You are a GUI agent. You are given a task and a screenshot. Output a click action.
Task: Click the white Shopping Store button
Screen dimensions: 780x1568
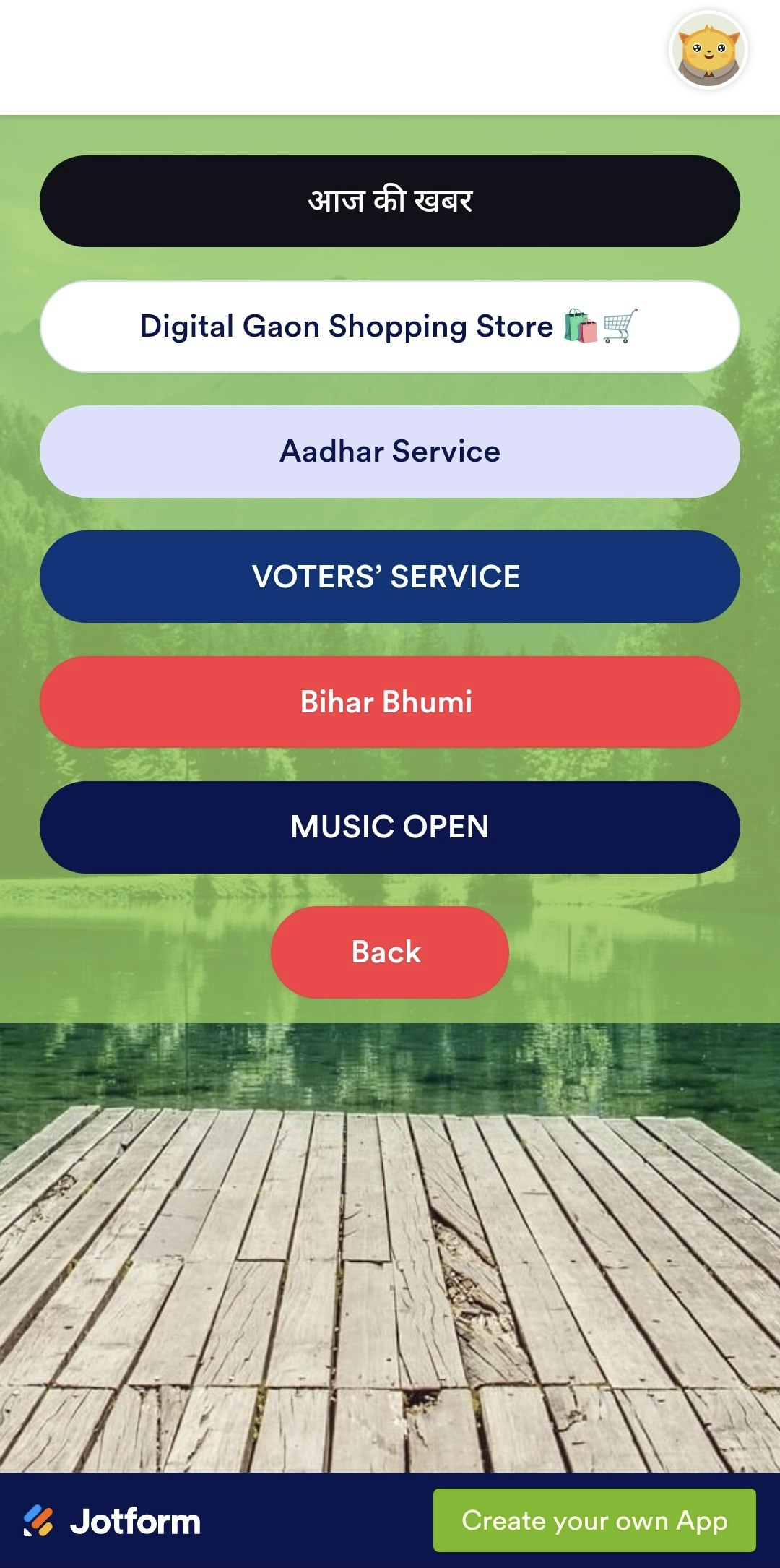click(x=390, y=326)
